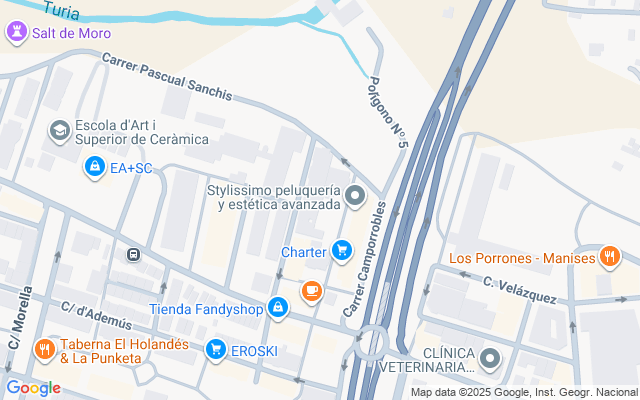Open Los Porrones - Manises restaurant marker
Image resolution: width=640 pixels, height=400 pixels.
coord(611,257)
